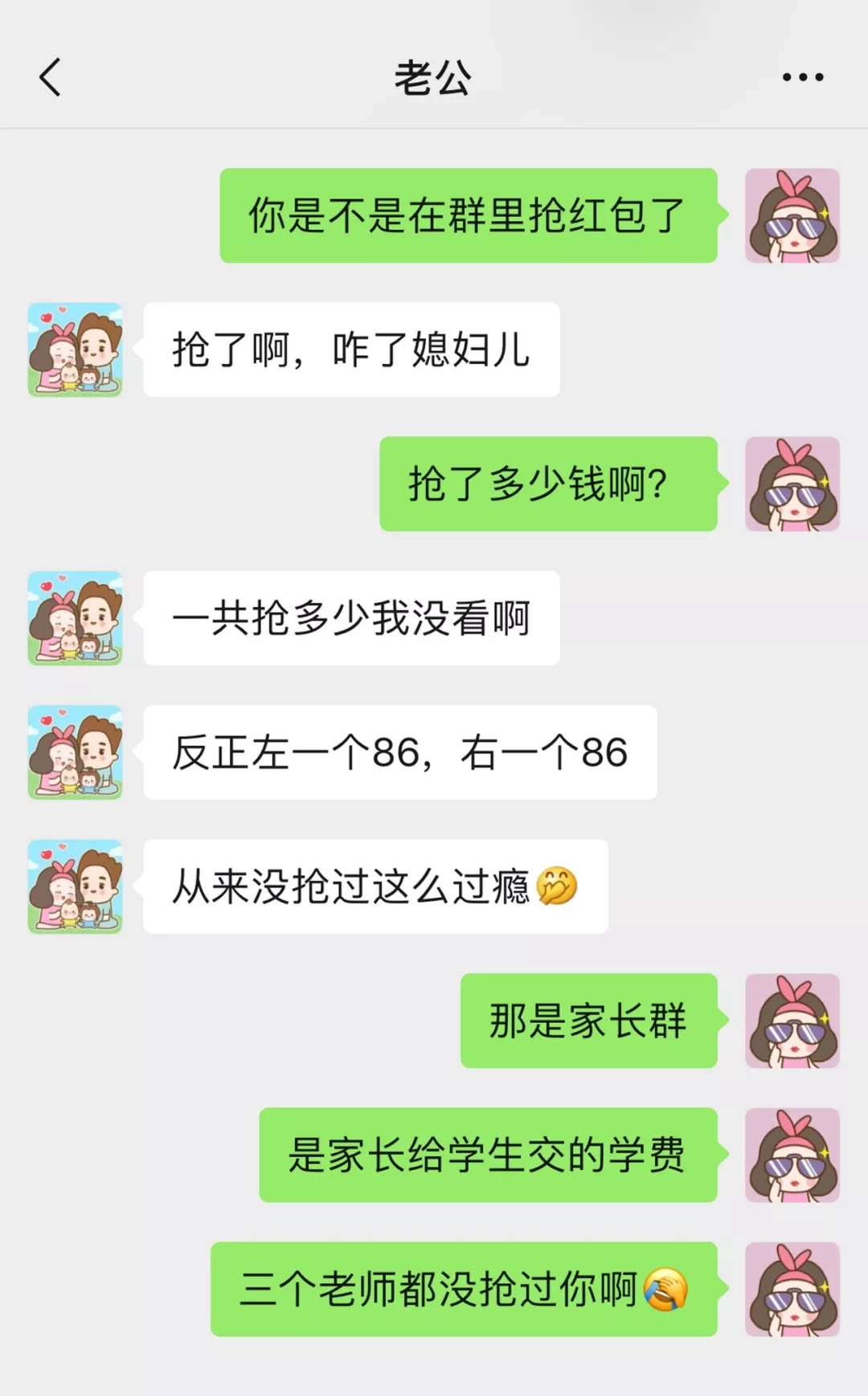Tap my avatar beside 你是不是在群里抢红包了
Viewport: 868px width, 1396px height.
792,215
